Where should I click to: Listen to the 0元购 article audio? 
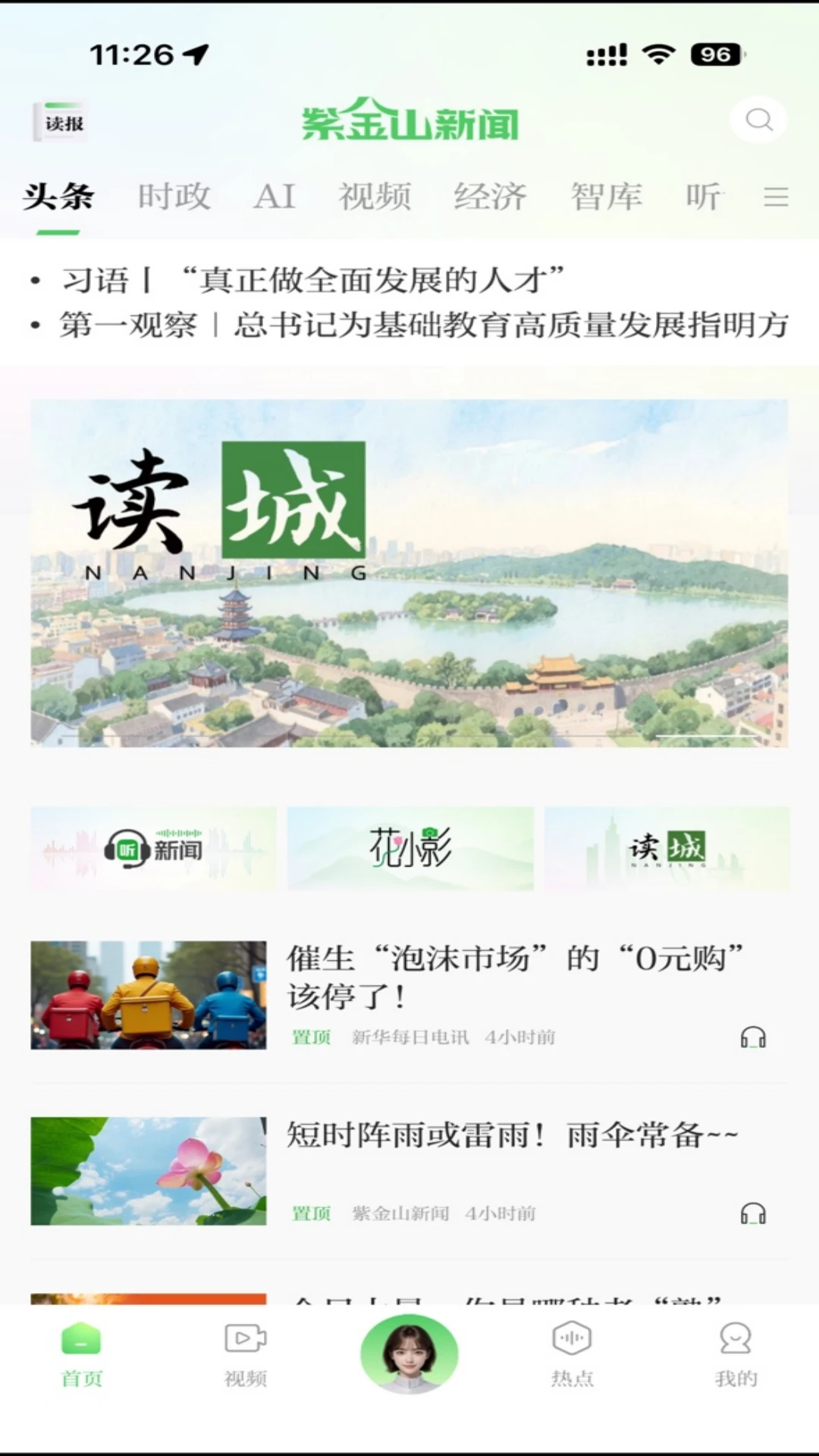coord(753,1037)
